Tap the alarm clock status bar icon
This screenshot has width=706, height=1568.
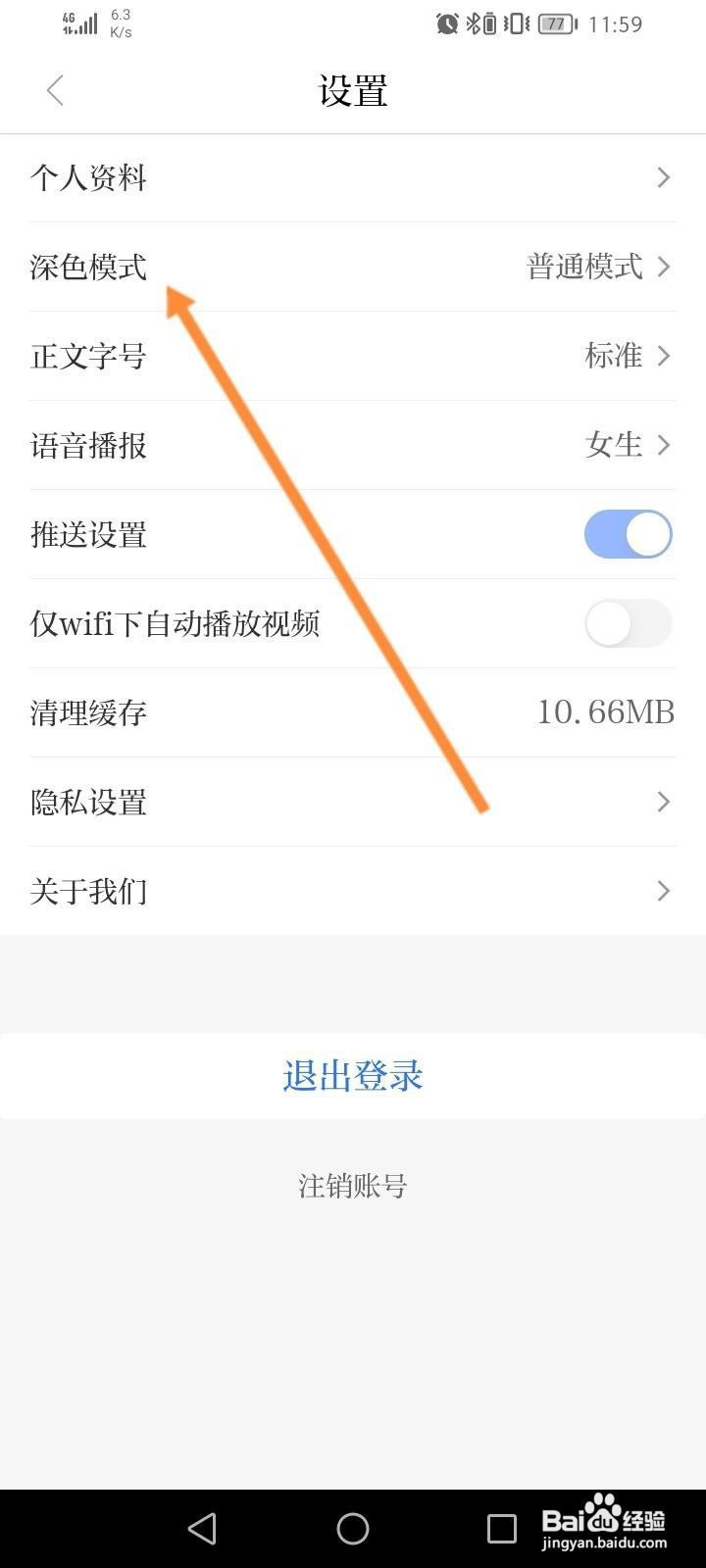click(447, 24)
